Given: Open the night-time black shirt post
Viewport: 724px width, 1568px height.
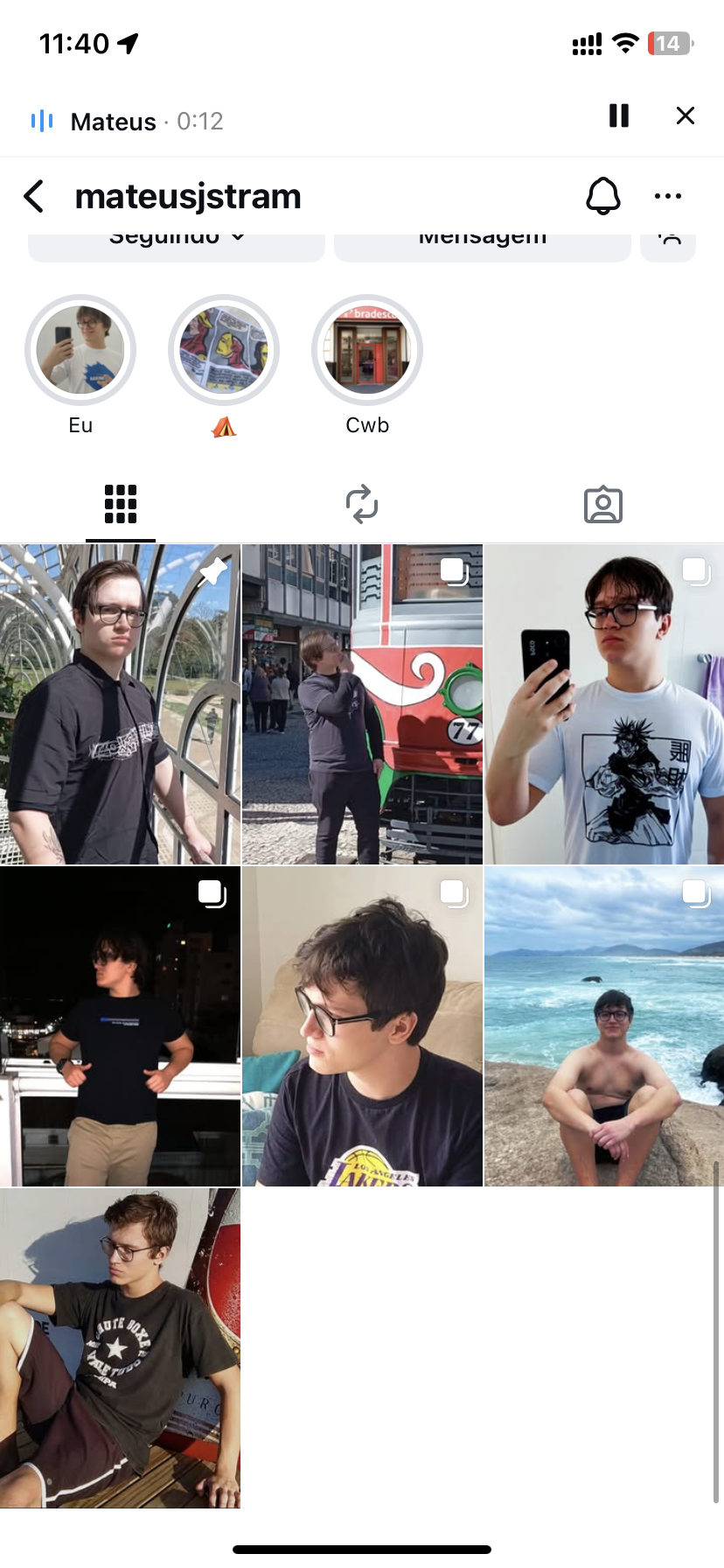Looking at the screenshot, I should click(120, 1026).
